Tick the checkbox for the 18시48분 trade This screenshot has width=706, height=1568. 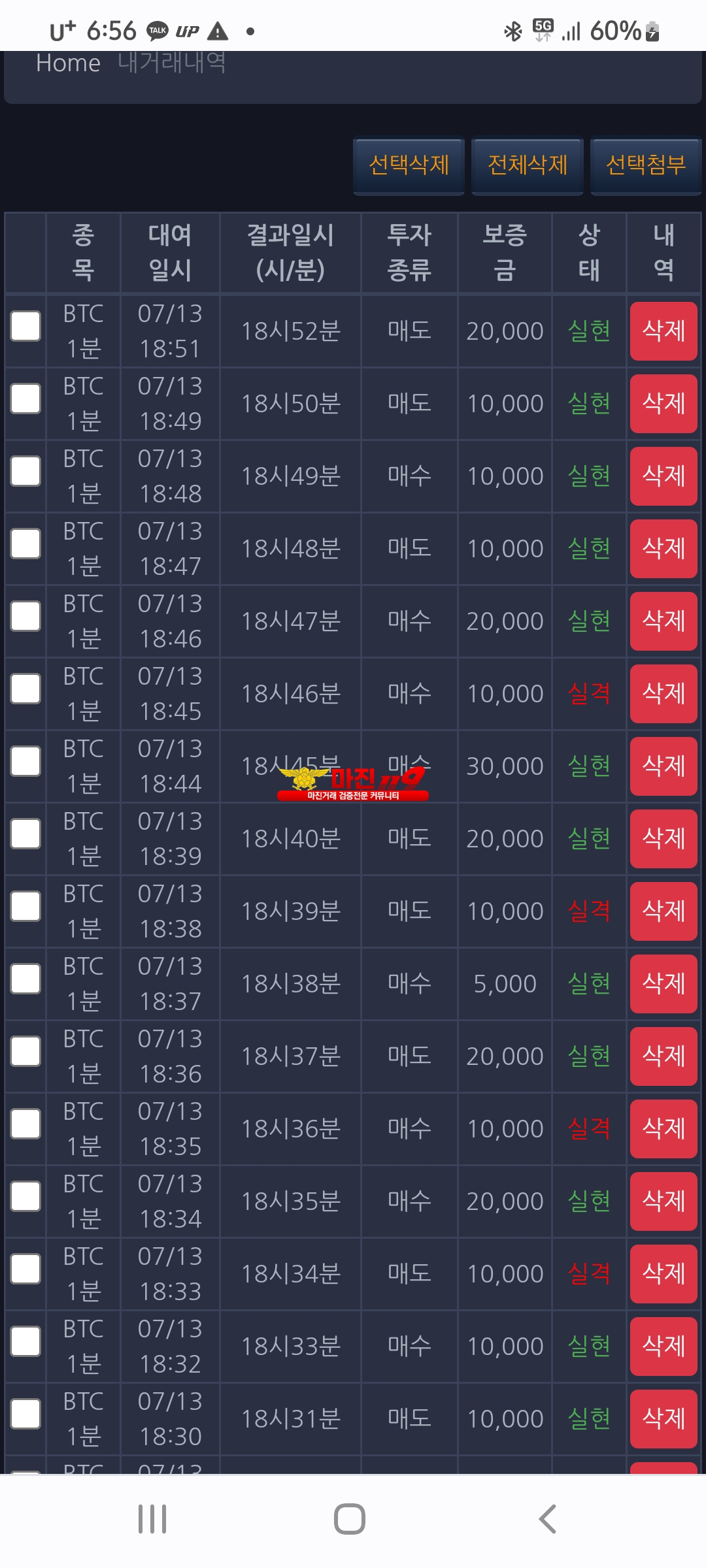tap(25, 544)
